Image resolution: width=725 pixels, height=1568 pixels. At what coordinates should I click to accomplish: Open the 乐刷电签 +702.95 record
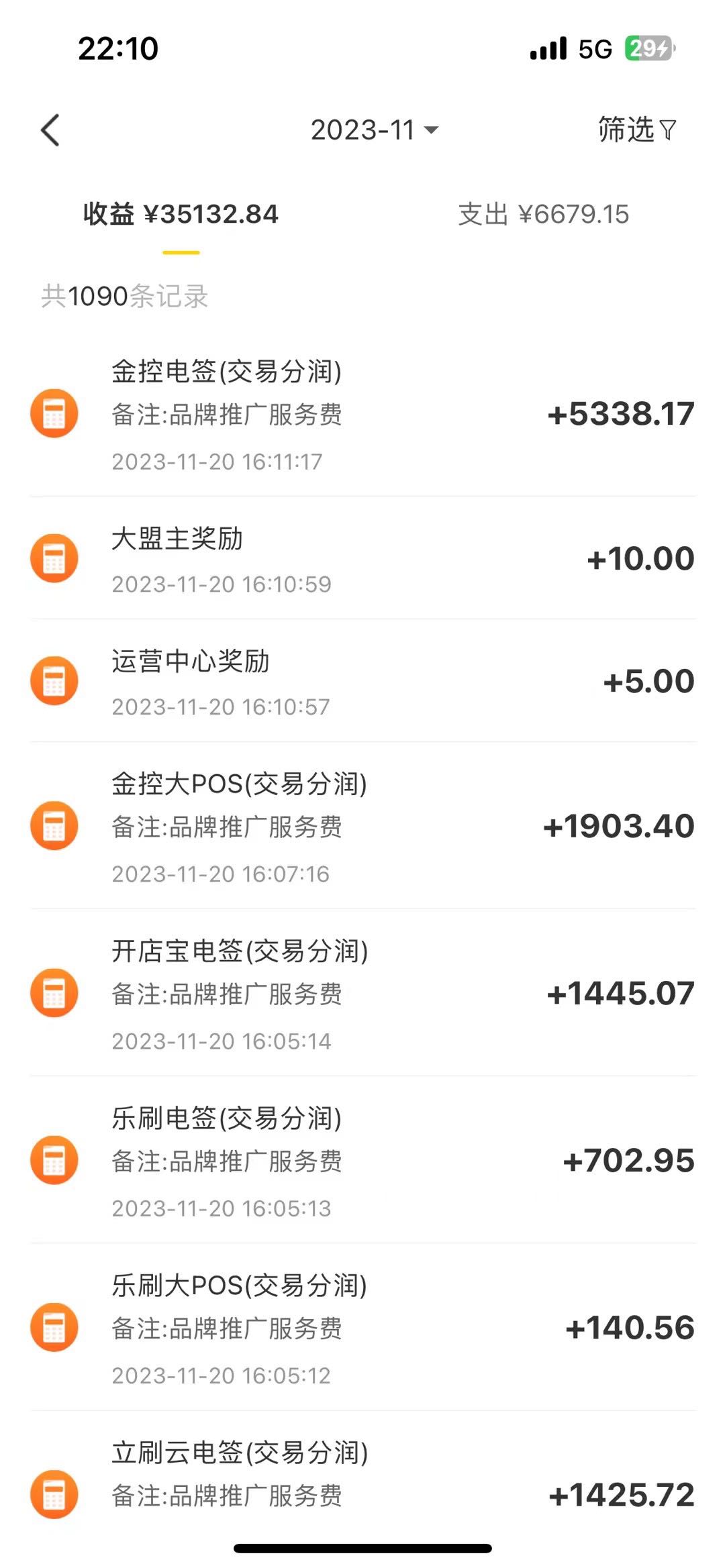point(362,1160)
